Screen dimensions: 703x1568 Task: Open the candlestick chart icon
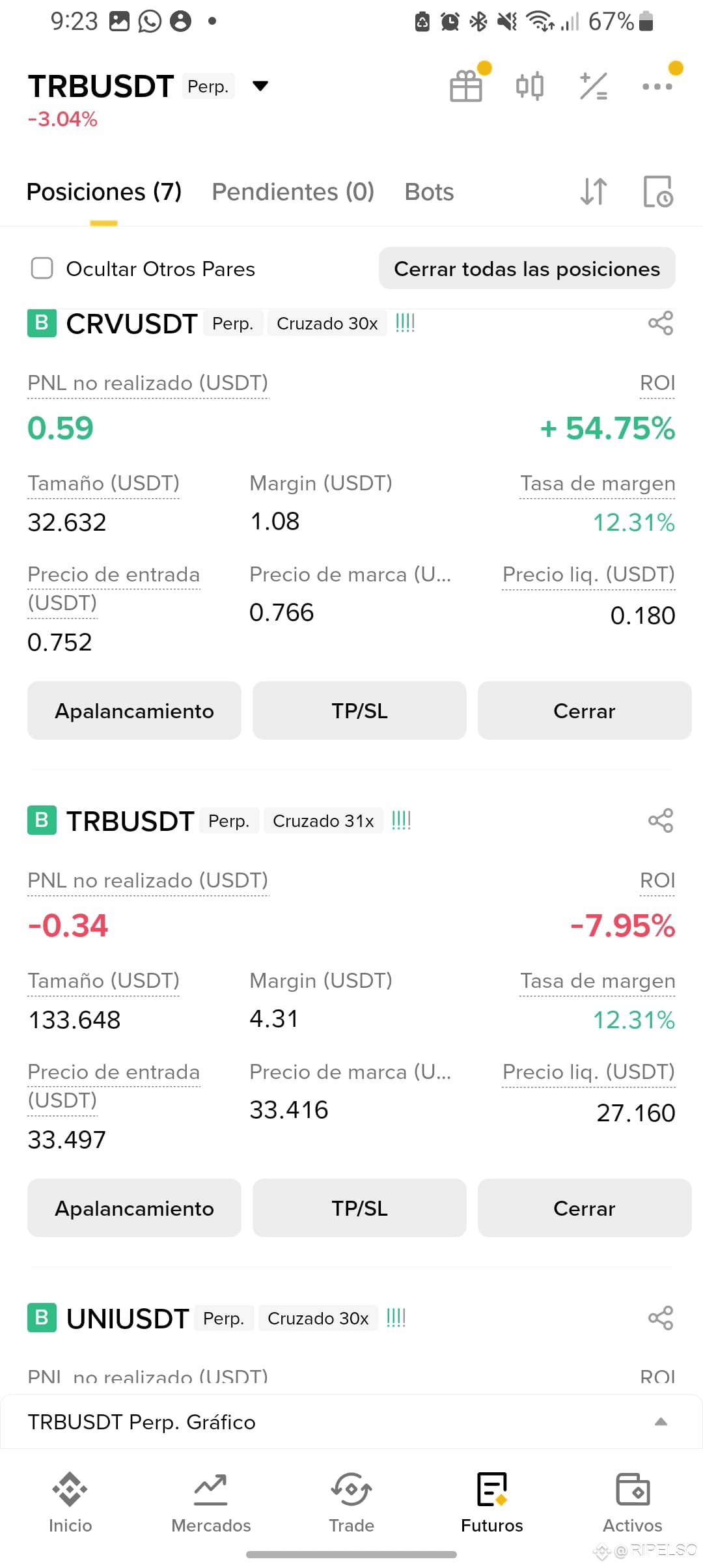530,86
